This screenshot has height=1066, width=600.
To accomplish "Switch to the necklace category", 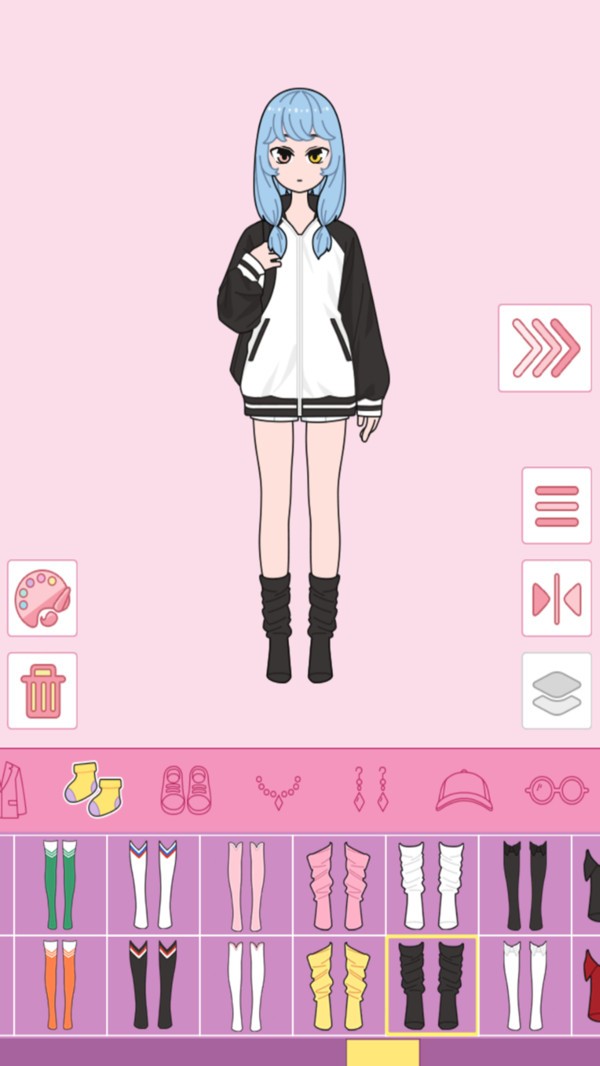I will (x=278, y=791).
